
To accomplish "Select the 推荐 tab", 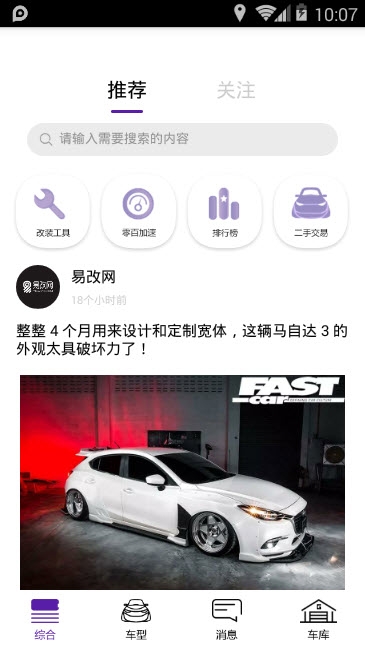I will point(127,90).
